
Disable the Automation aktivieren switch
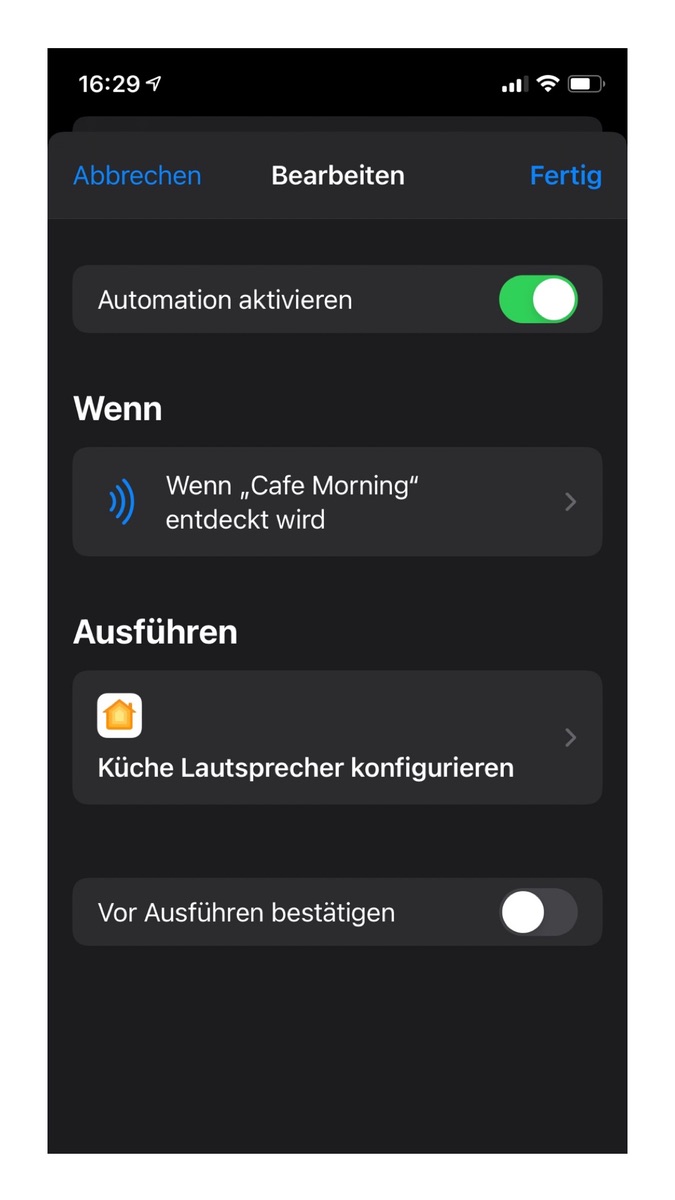point(538,300)
